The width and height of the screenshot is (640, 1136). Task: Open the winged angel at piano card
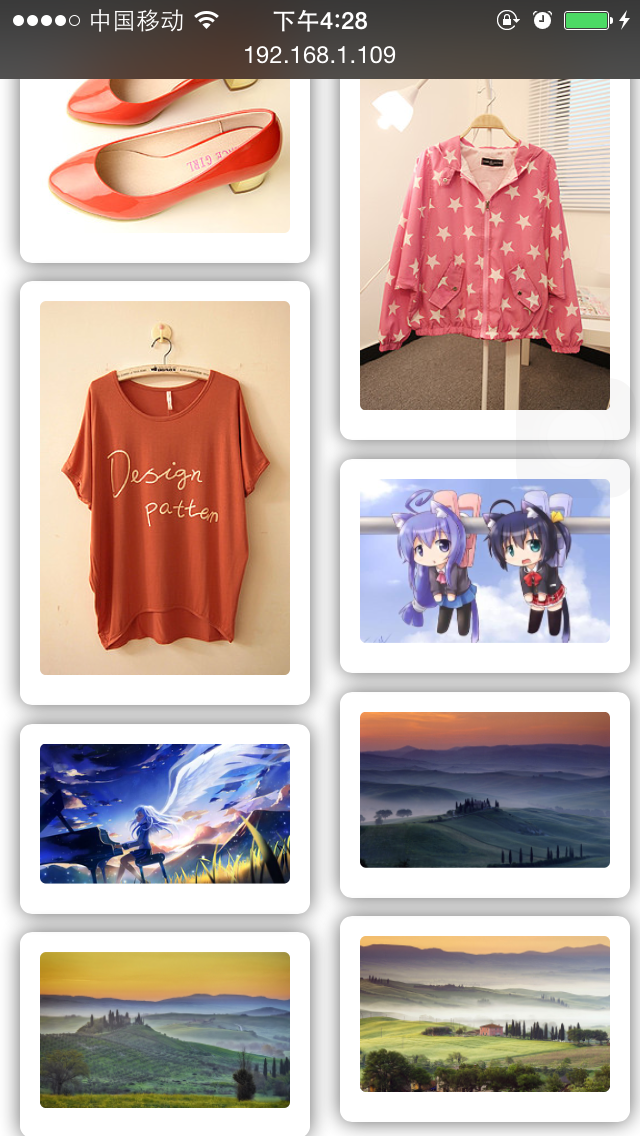(165, 813)
